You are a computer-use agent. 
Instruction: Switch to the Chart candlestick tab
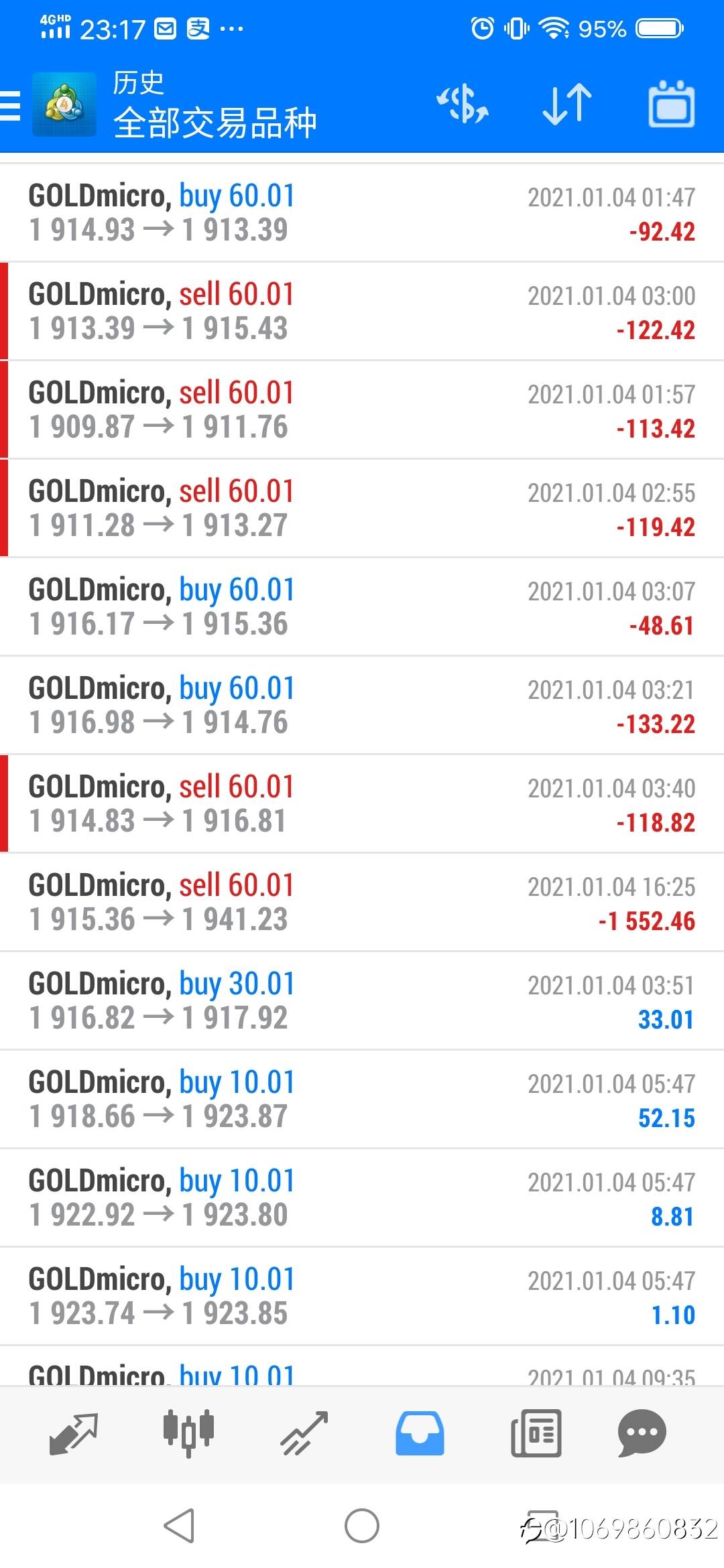[x=188, y=1433]
